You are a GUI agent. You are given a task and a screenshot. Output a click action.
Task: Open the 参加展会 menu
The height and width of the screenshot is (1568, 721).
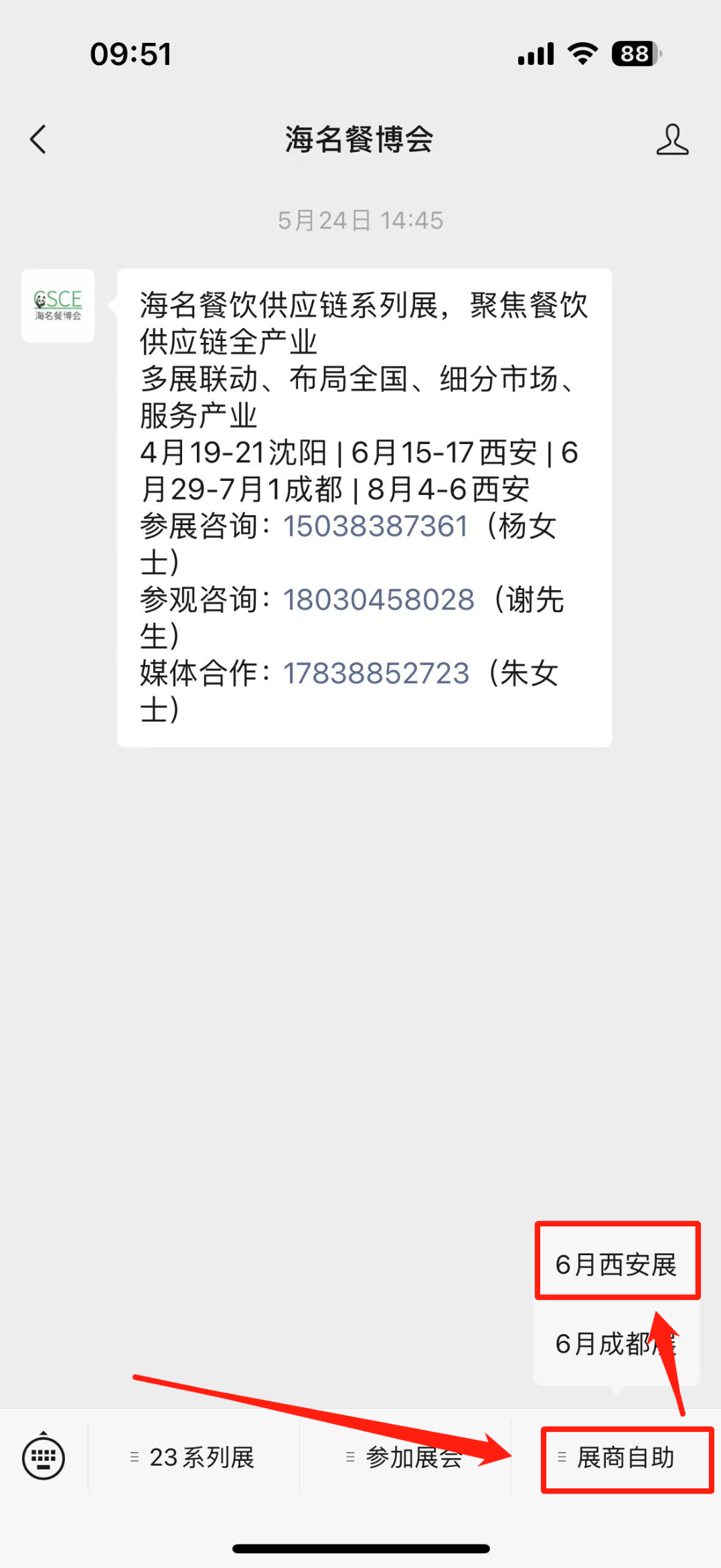point(405,1457)
